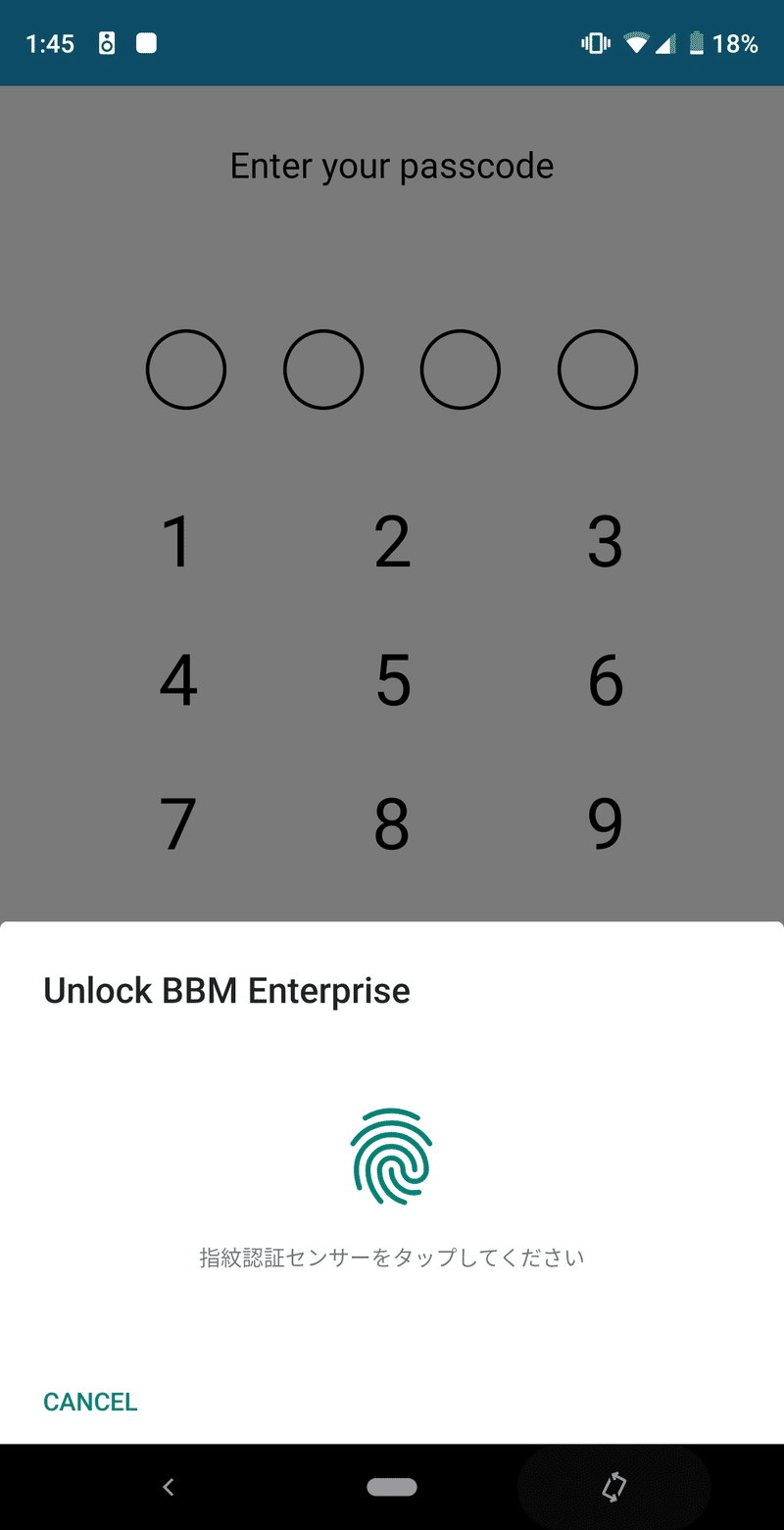
Task: Go back with the system back button
Action: pyautogui.click(x=169, y=1487)
